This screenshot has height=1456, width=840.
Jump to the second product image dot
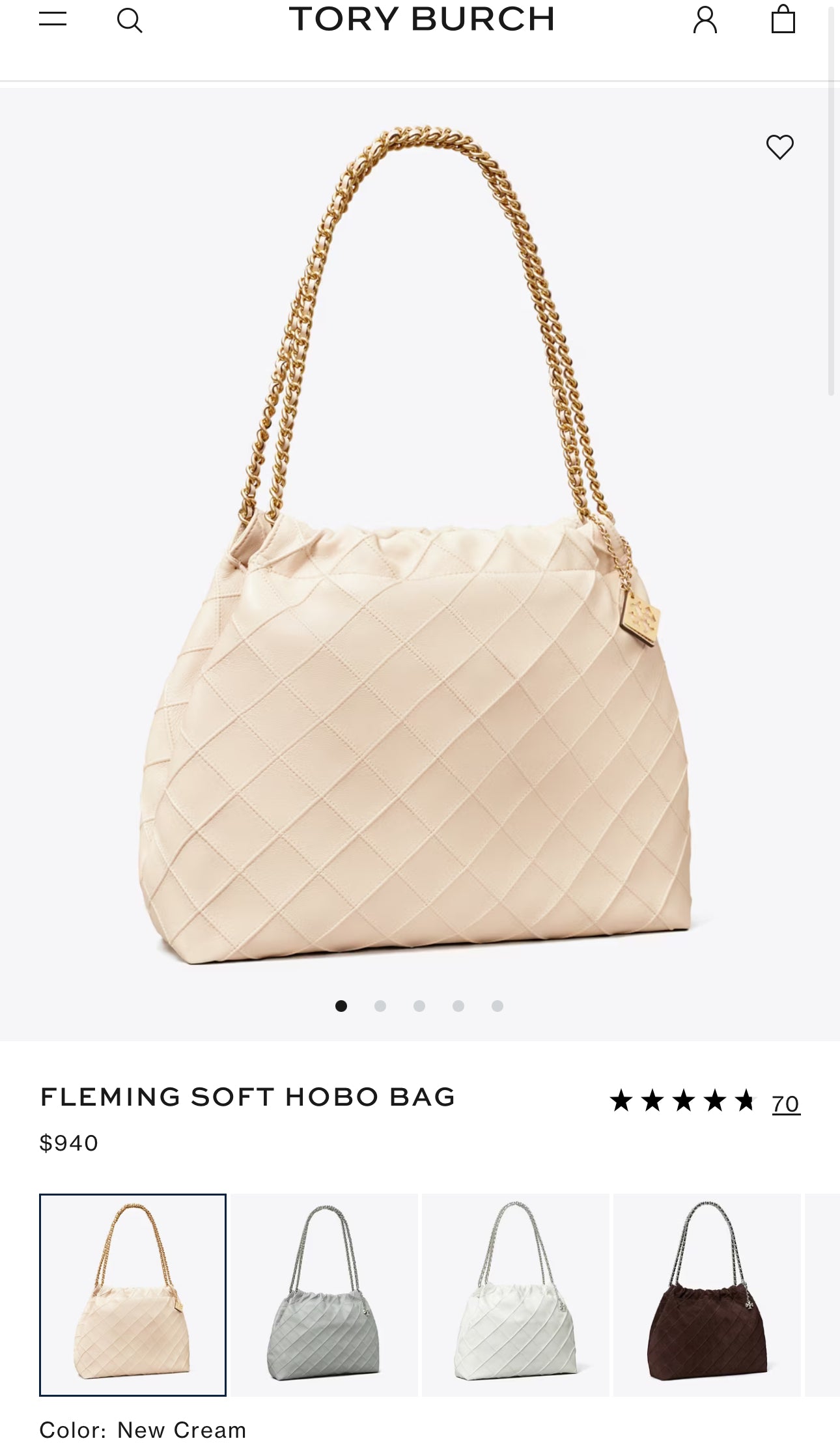[x=380, y=1006]
